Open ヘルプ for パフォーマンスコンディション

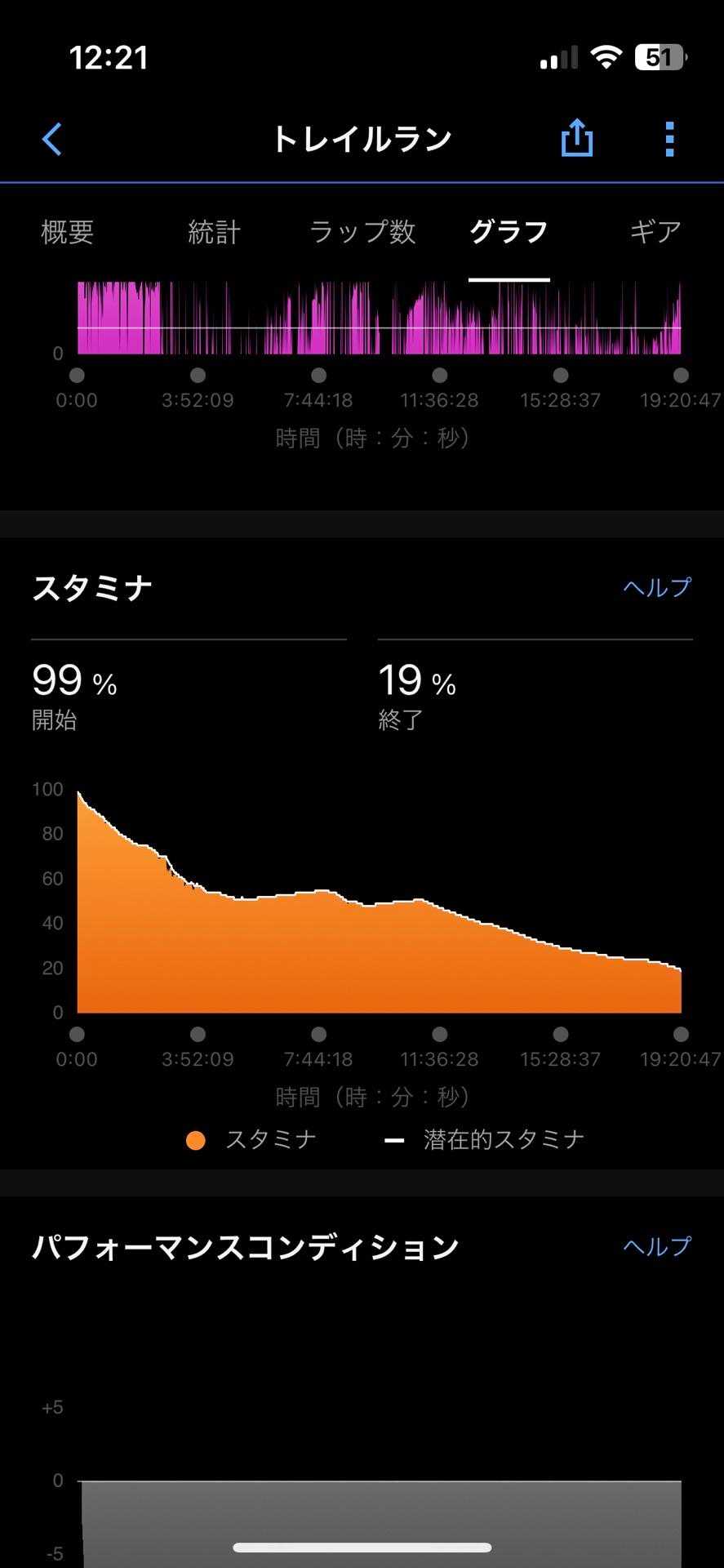(x=656, y=1246)
